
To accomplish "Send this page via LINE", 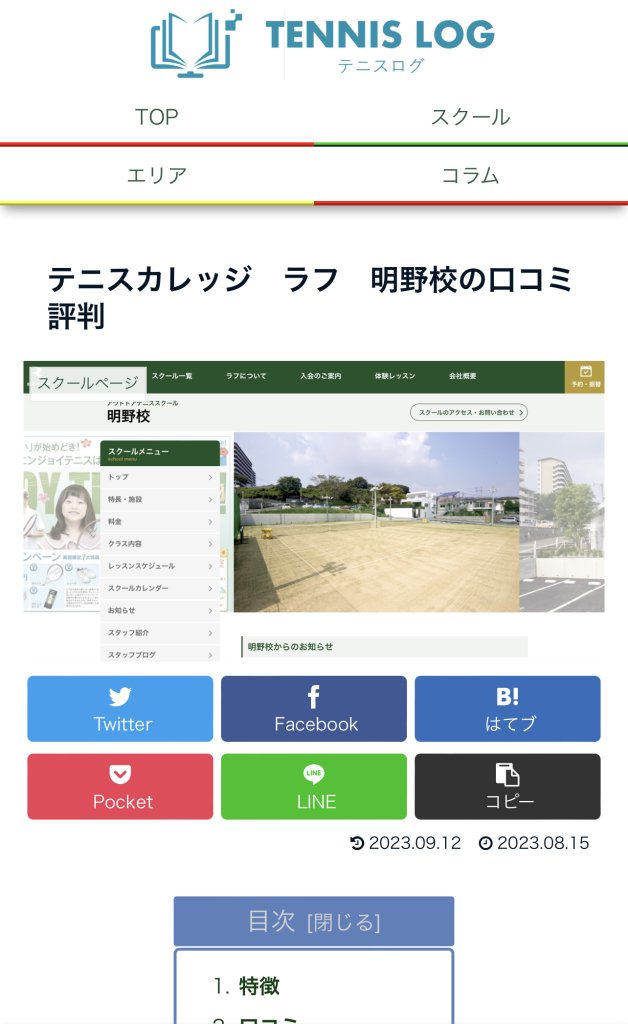I will pos(314,787).
